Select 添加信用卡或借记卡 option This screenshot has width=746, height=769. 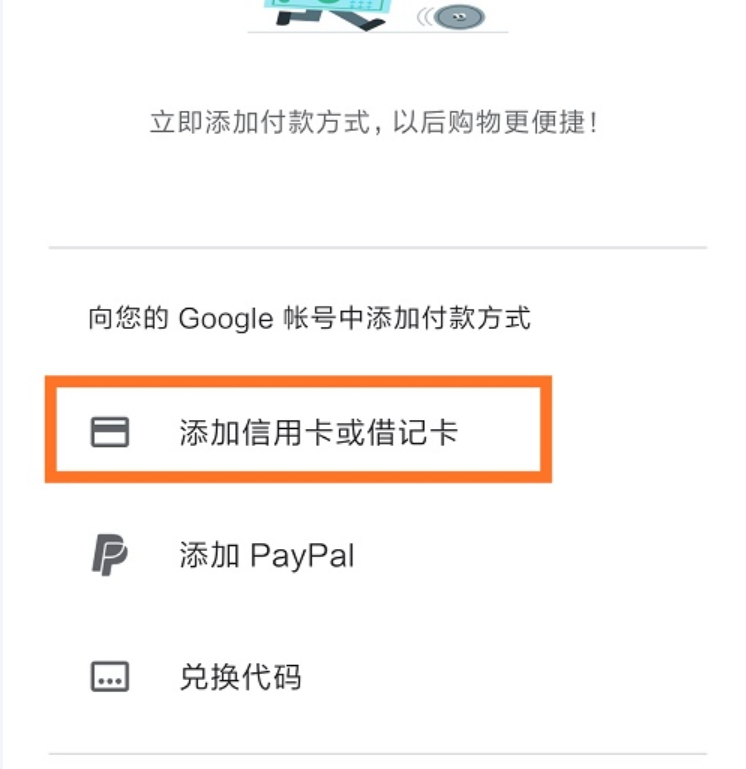318,432
